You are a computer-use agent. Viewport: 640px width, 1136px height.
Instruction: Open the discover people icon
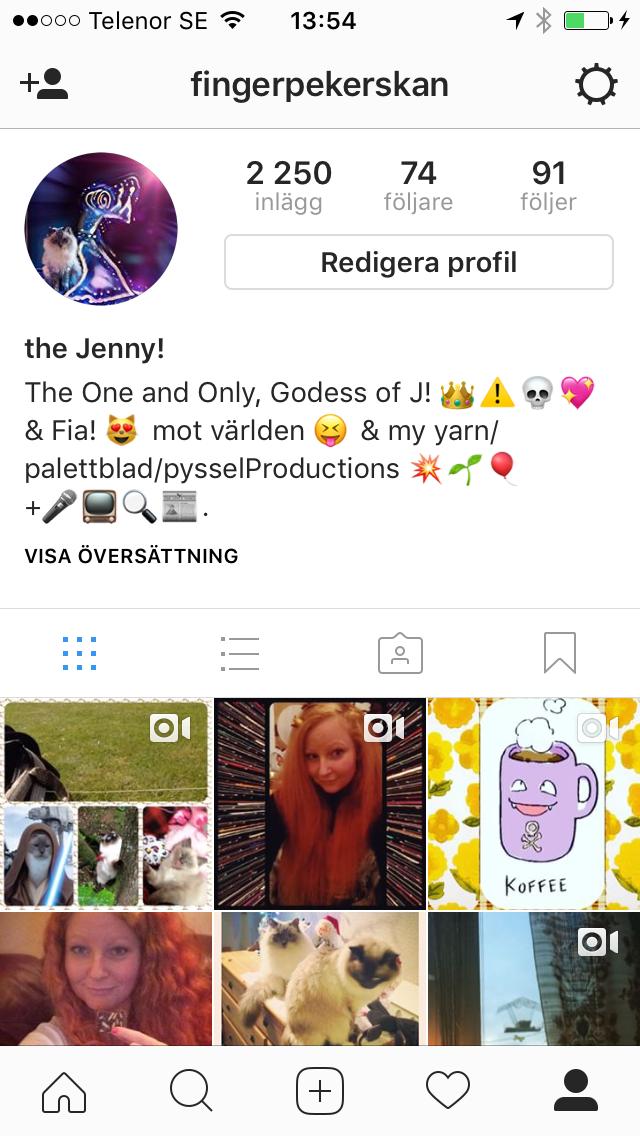(44, 86)
